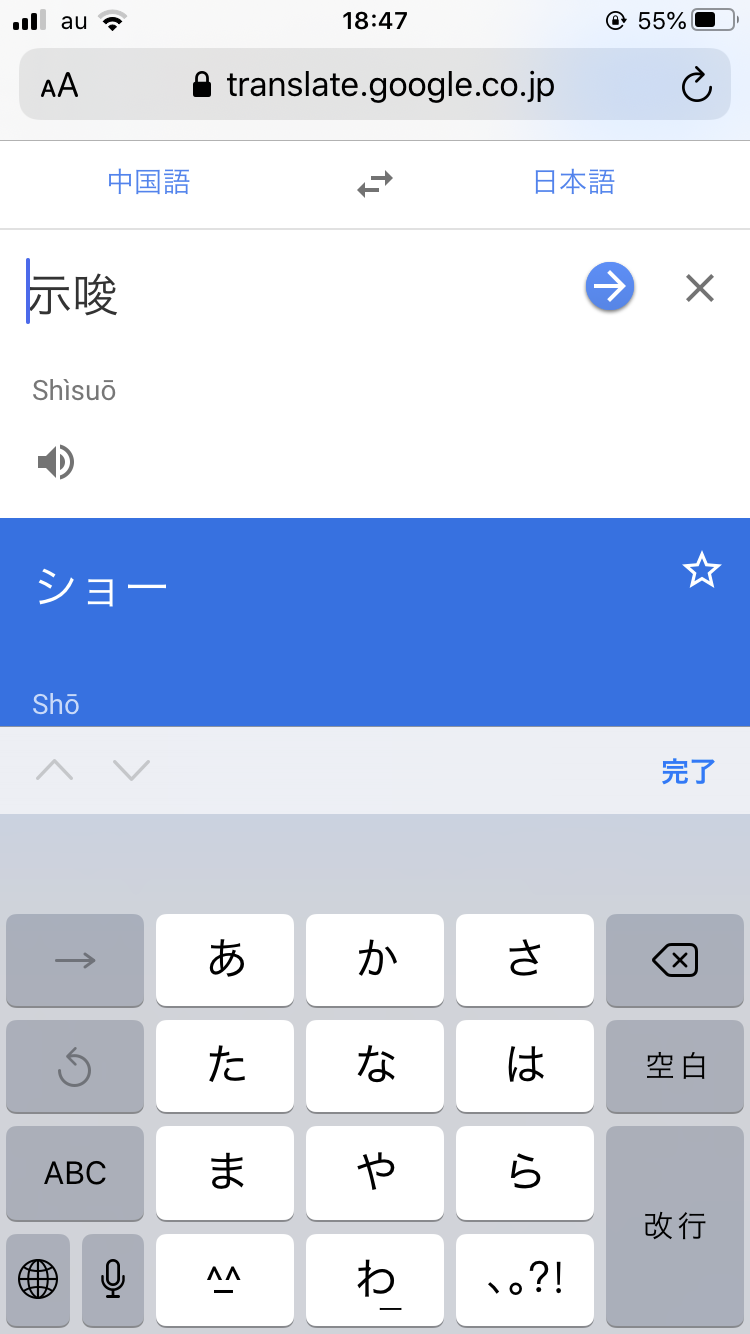
Task: Change target language 日本語
Action: (x=574, y=183)
